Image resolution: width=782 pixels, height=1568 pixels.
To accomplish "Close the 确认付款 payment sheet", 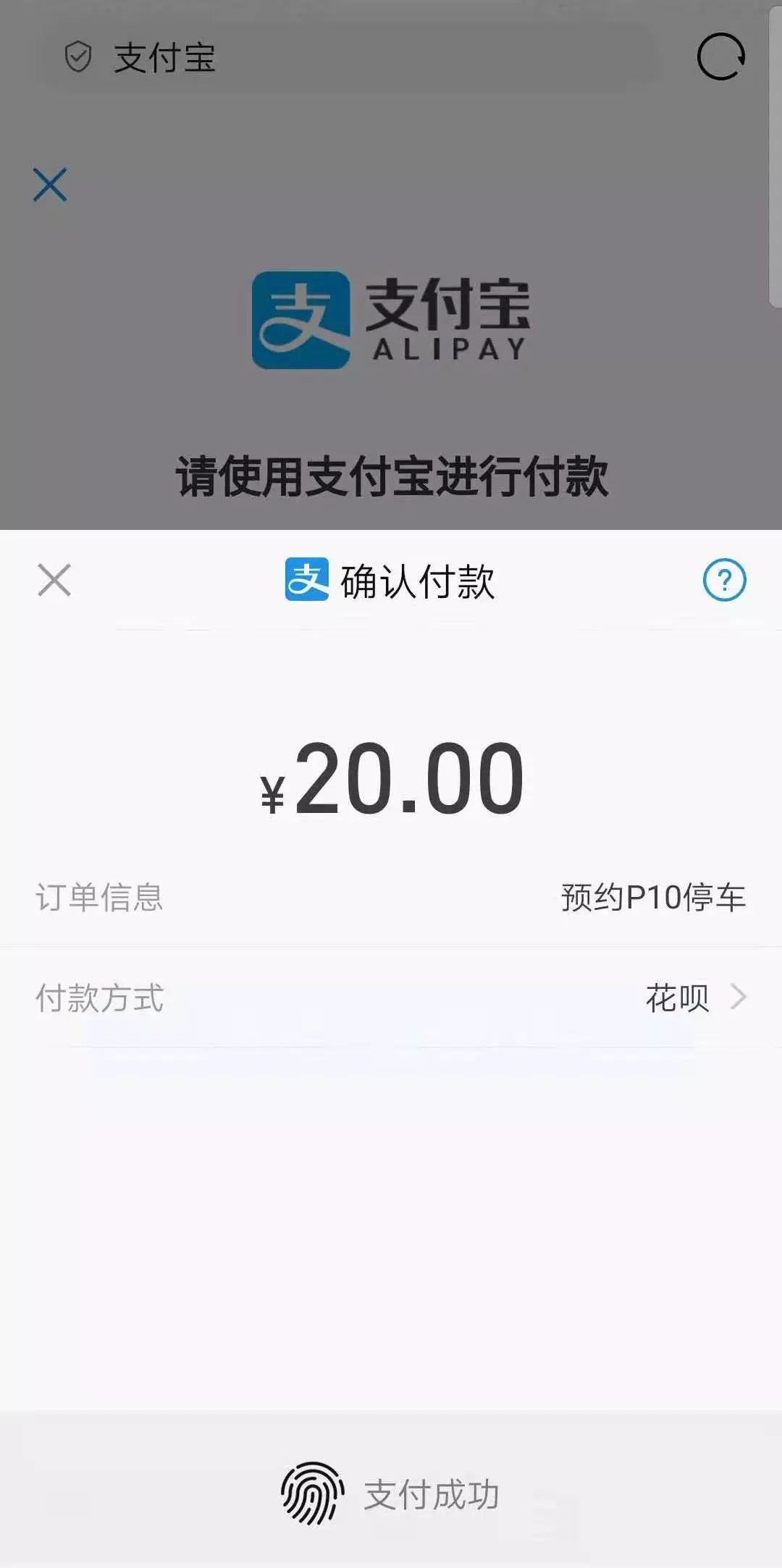I will [54, 580].
